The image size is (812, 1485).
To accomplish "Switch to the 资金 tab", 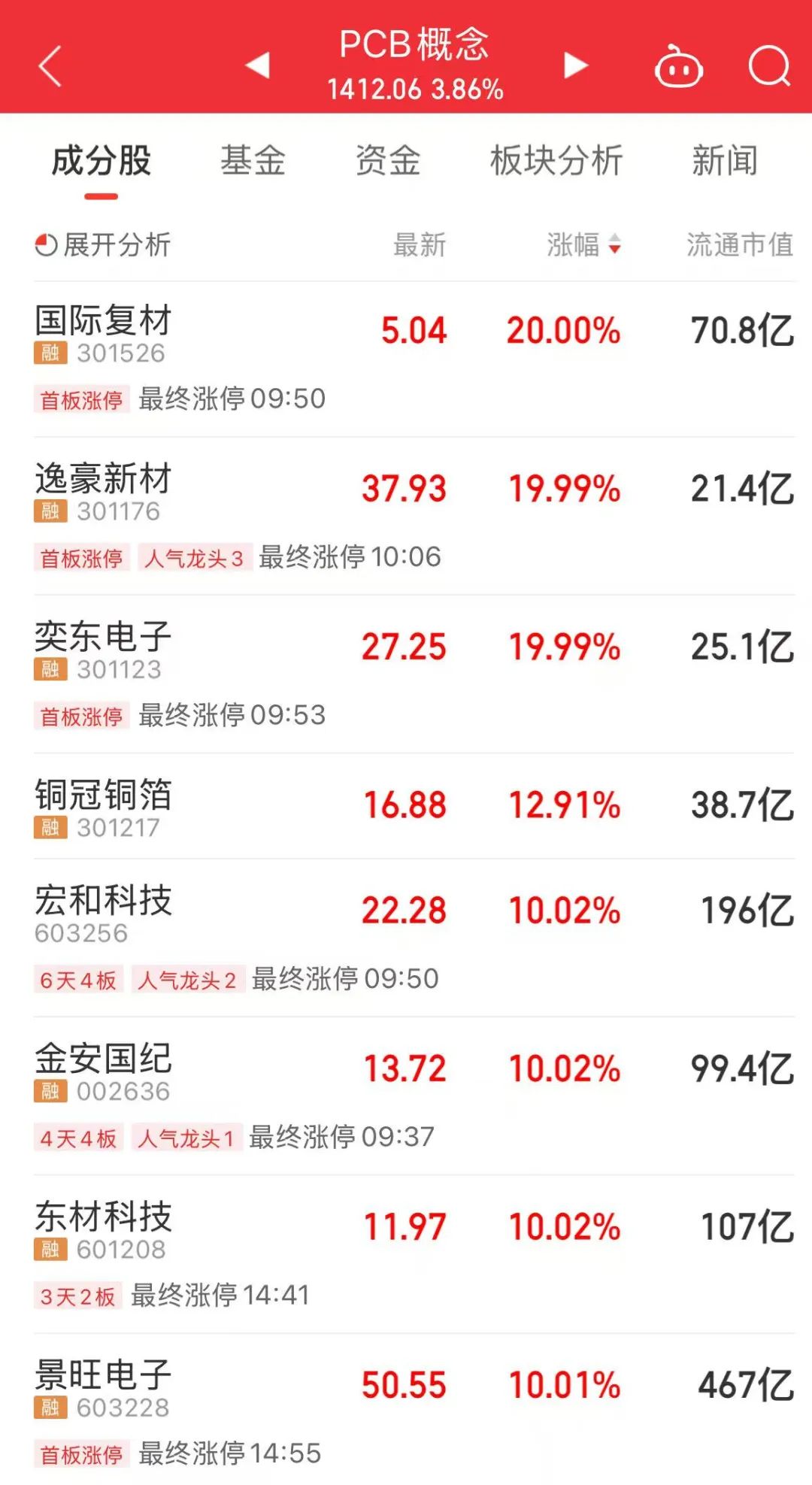I will 388,161.
